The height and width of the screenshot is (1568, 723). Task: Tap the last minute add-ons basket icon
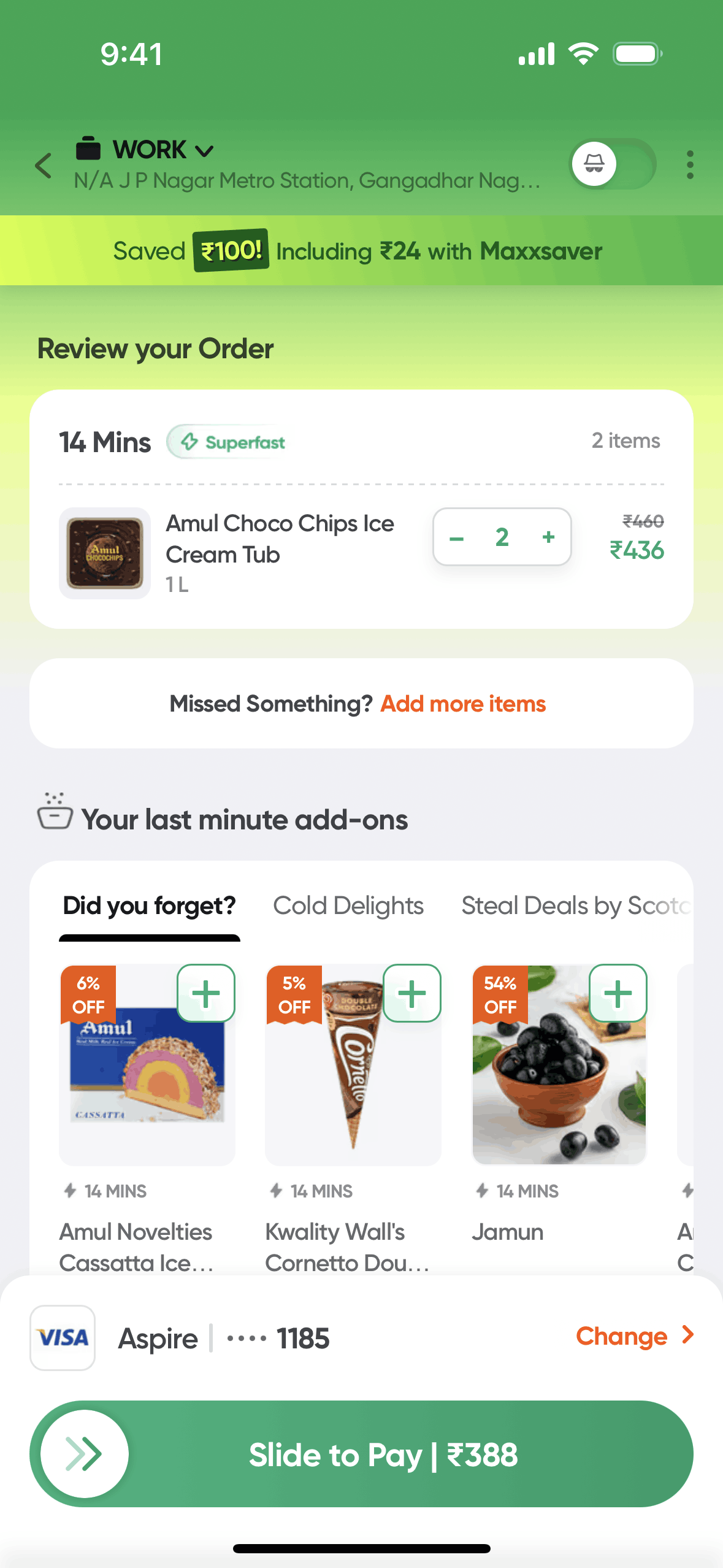click(x=56, y=817)
